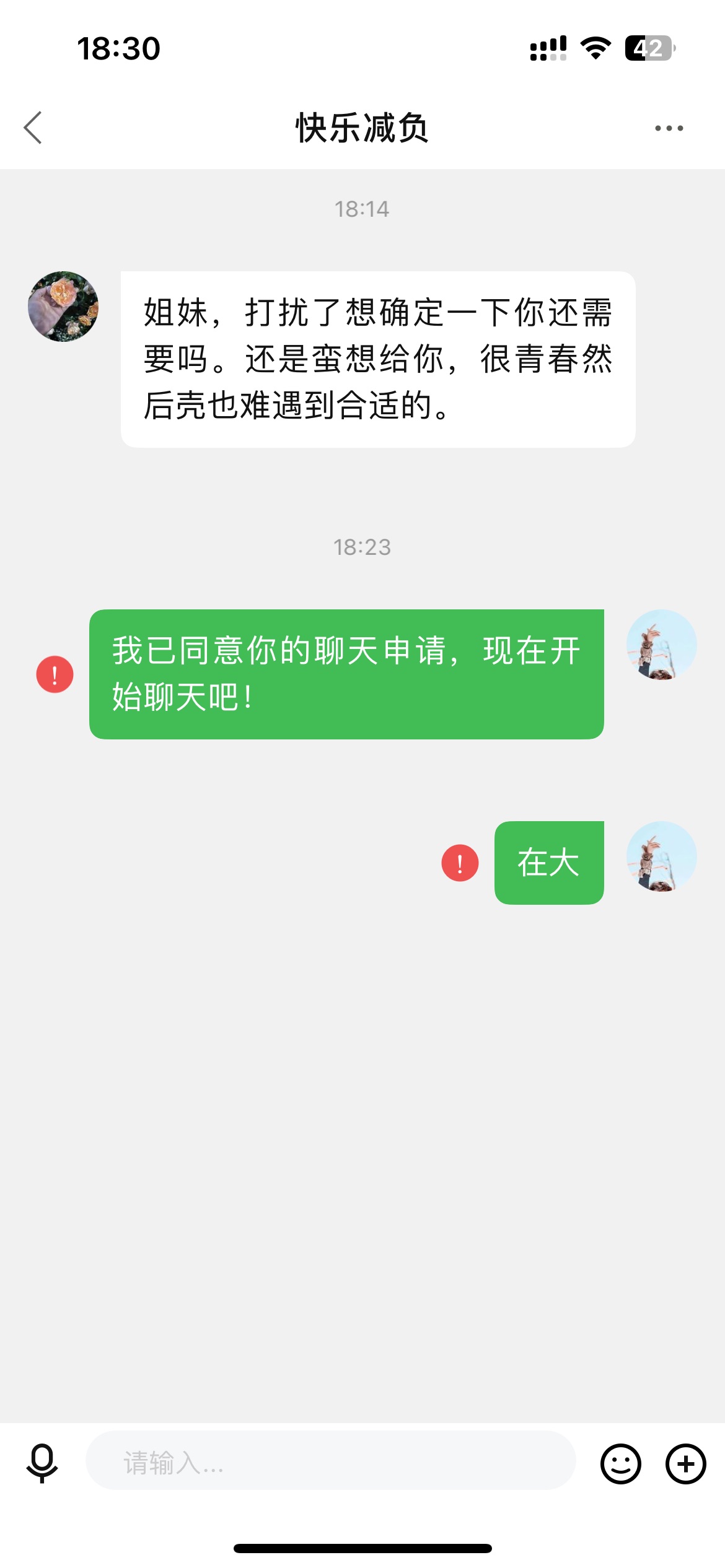Tap the red failed-send icon beside 在大
This screenshot has width=725, height=1568.
460,863
